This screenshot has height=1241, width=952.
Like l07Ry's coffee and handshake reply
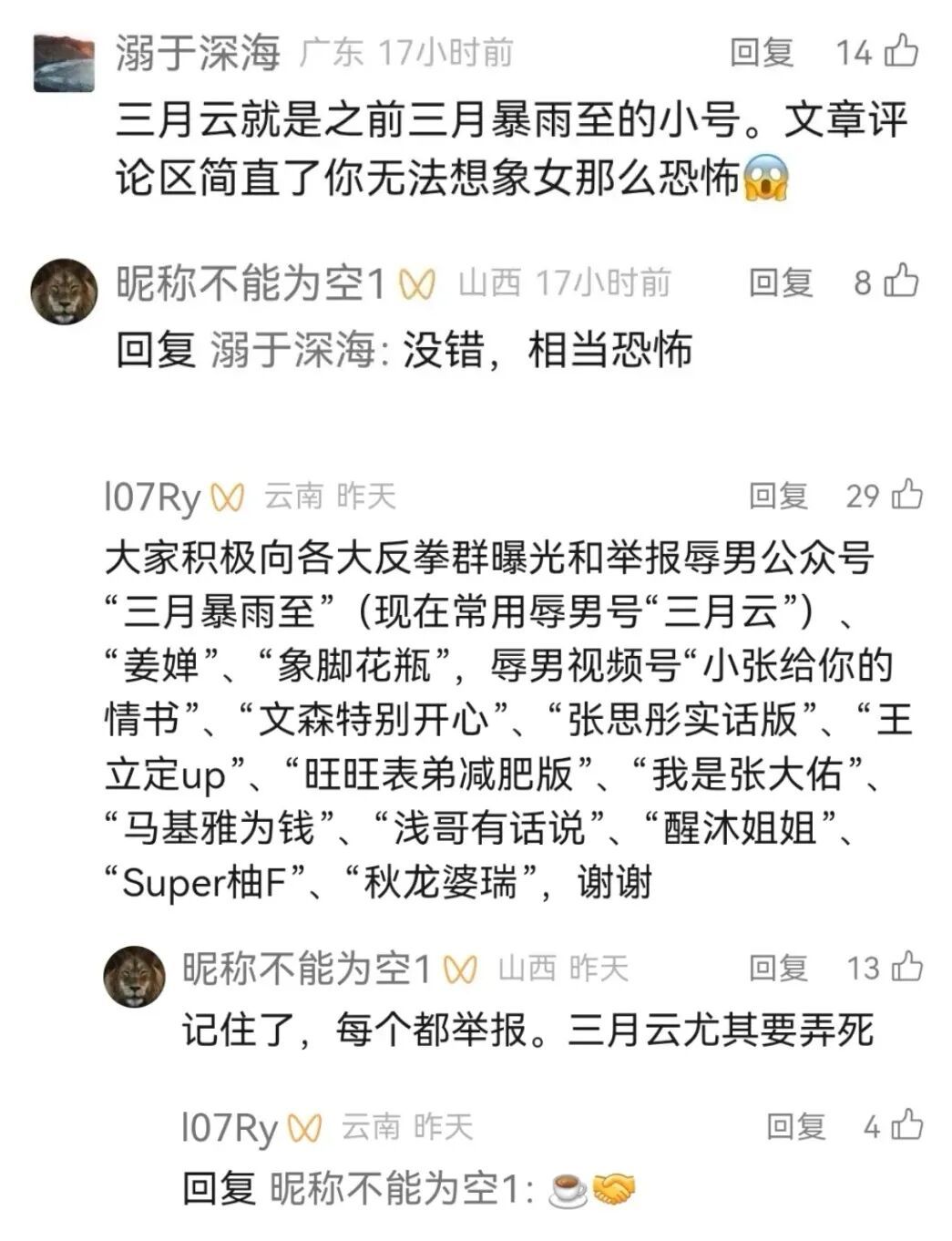907,1126
